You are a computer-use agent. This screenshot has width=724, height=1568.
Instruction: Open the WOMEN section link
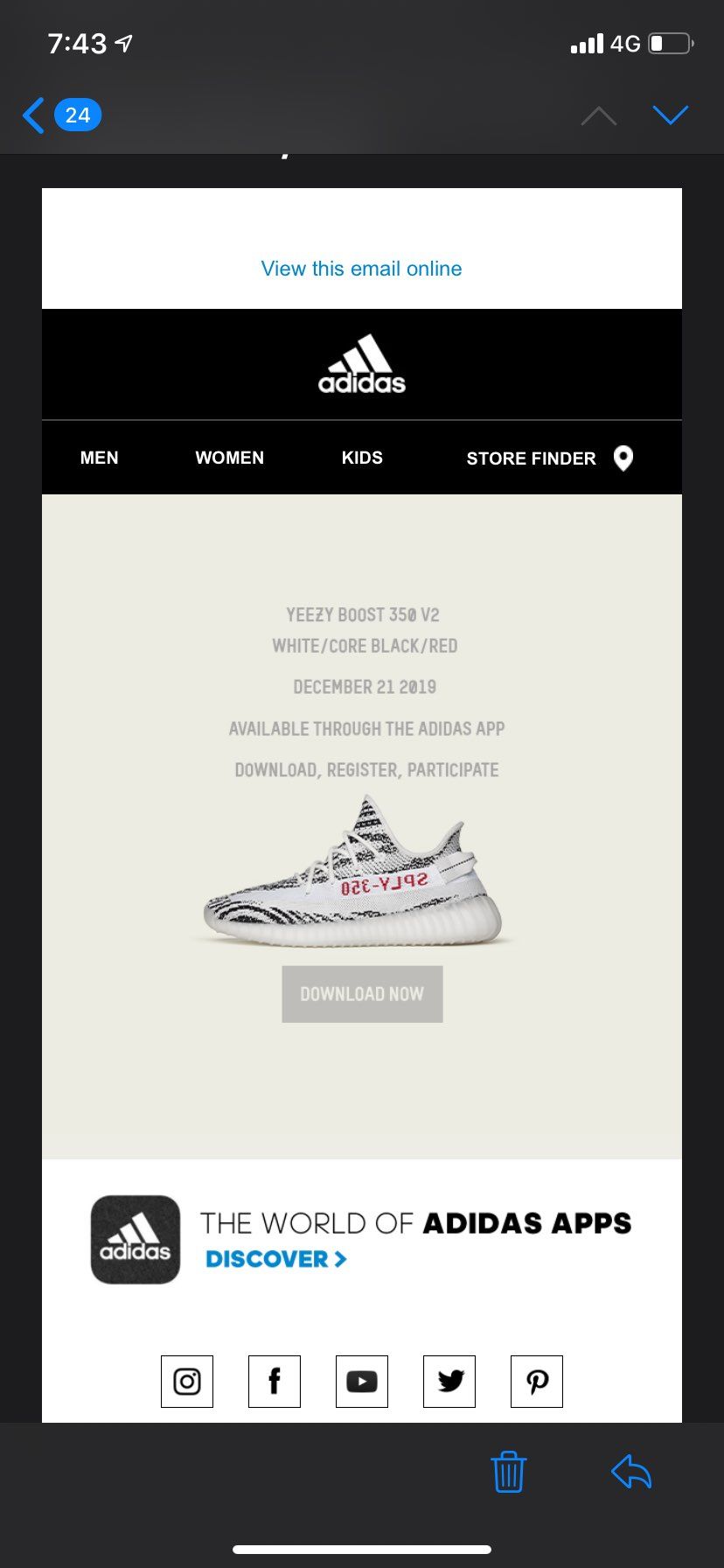(229, 458)
